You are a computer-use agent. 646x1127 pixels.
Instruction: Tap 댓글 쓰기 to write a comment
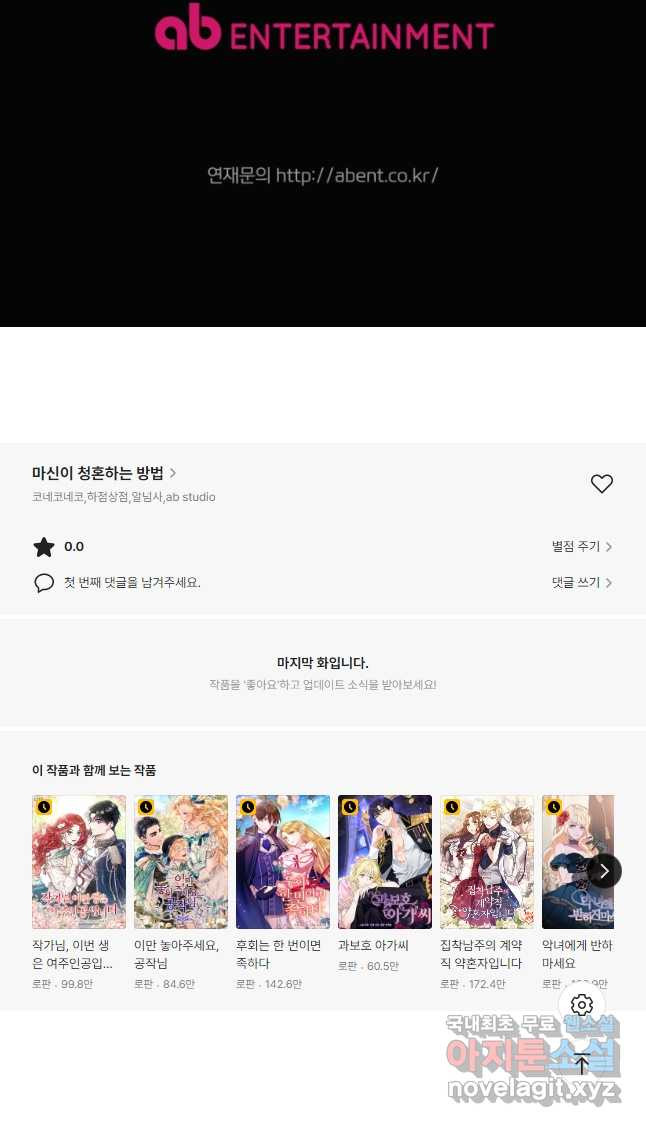pos(581,582)
